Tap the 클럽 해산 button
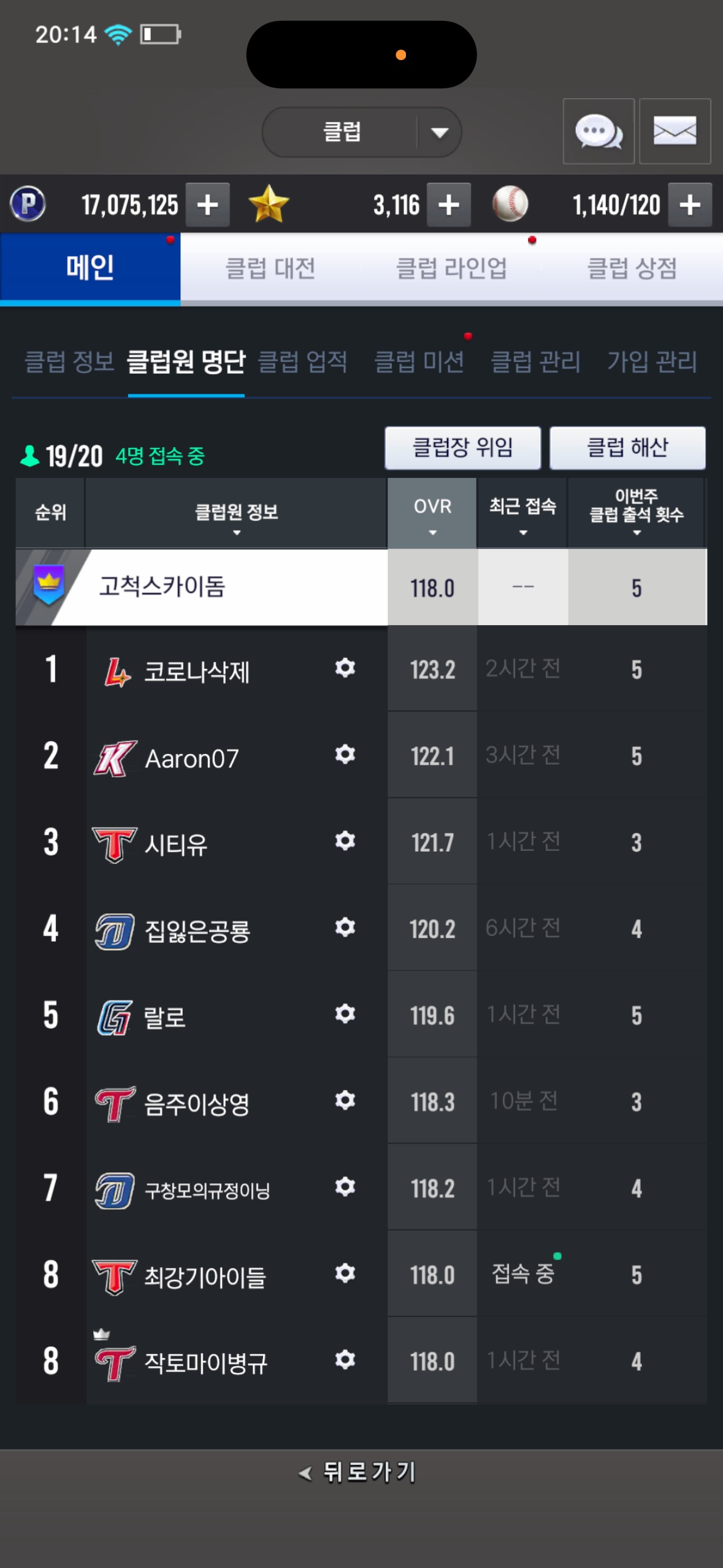This screenshot has width=723, height=1568. (627, 448)
